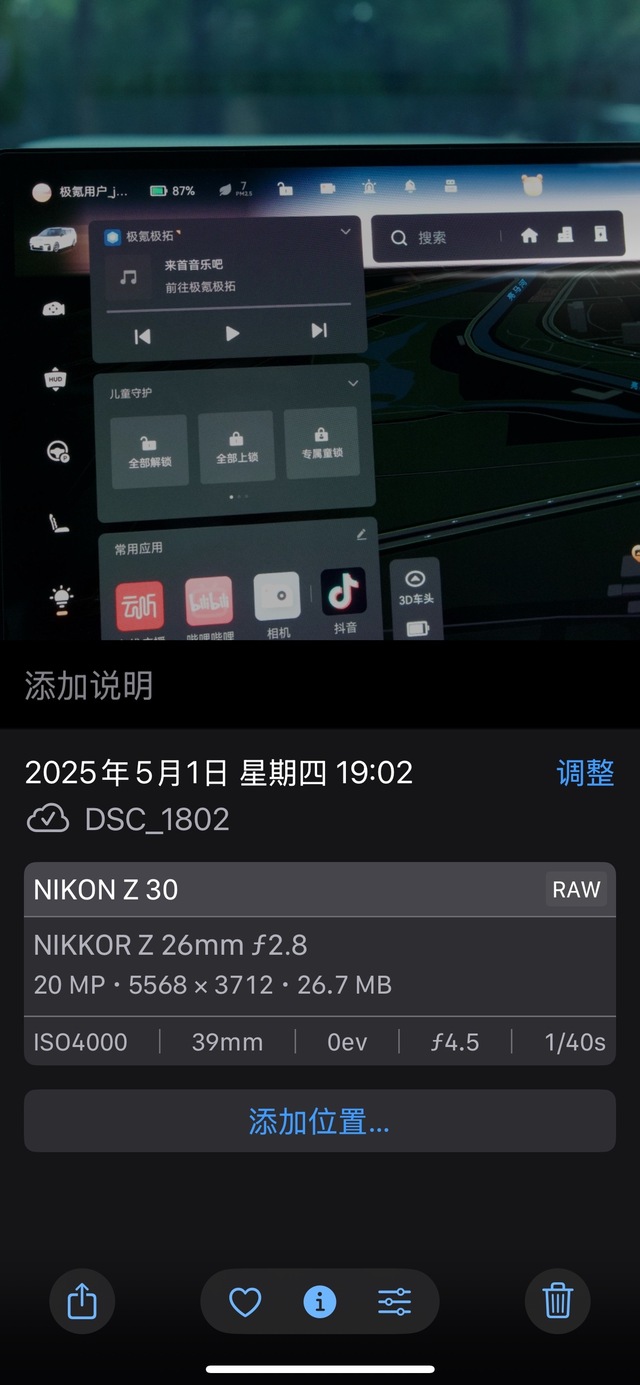The height and width of the screenshot is (1385, 640).
Task: Favorite the photo with the heart icon
Action: [245, 1301]
